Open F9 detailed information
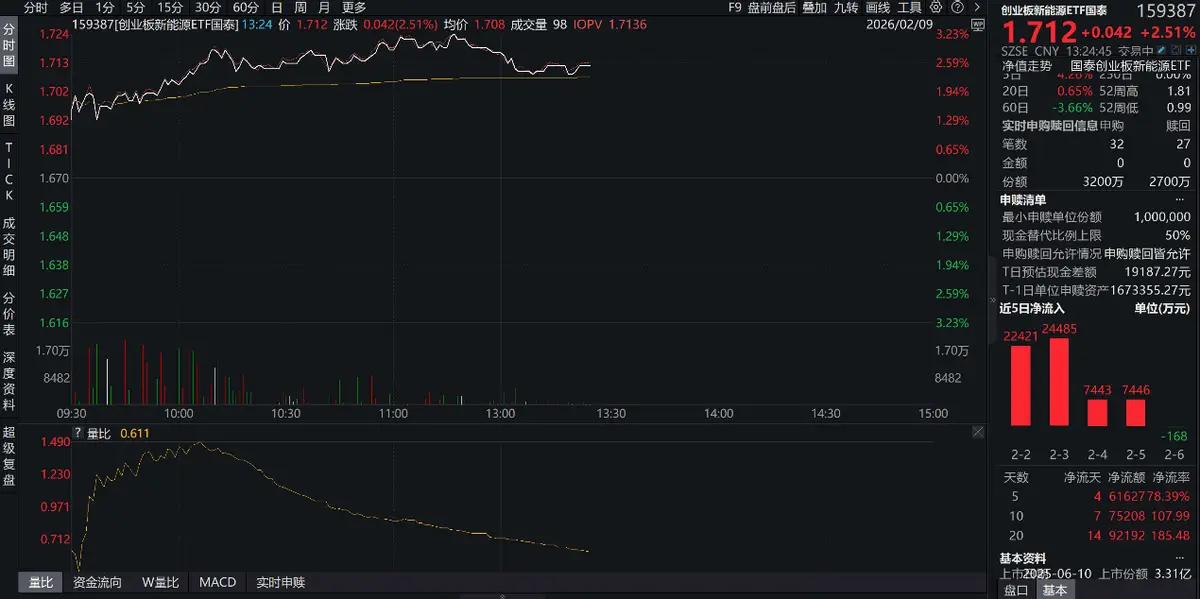1200x599 pixels. [735, 7]
